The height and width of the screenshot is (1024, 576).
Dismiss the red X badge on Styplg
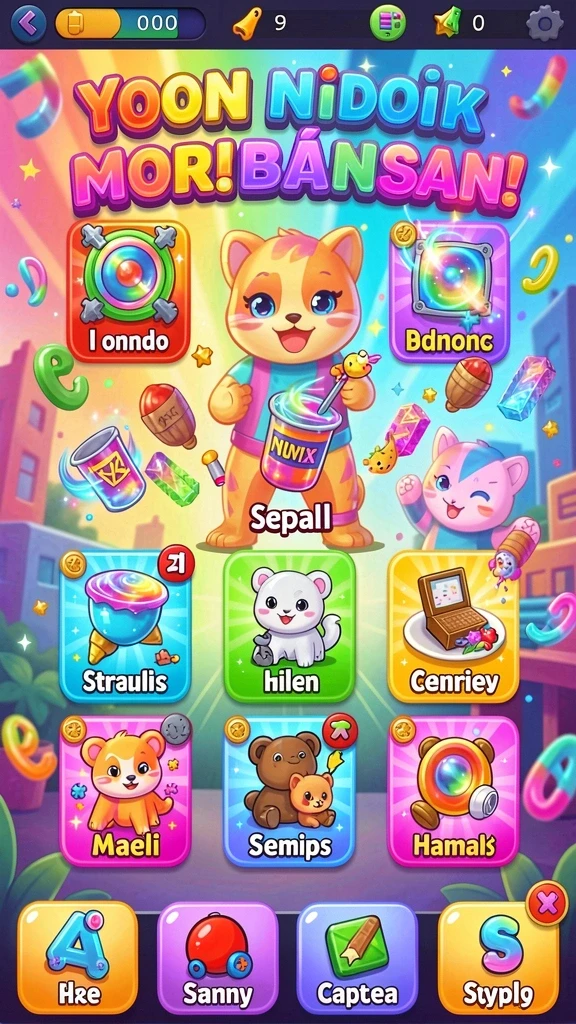coord(547,903)
